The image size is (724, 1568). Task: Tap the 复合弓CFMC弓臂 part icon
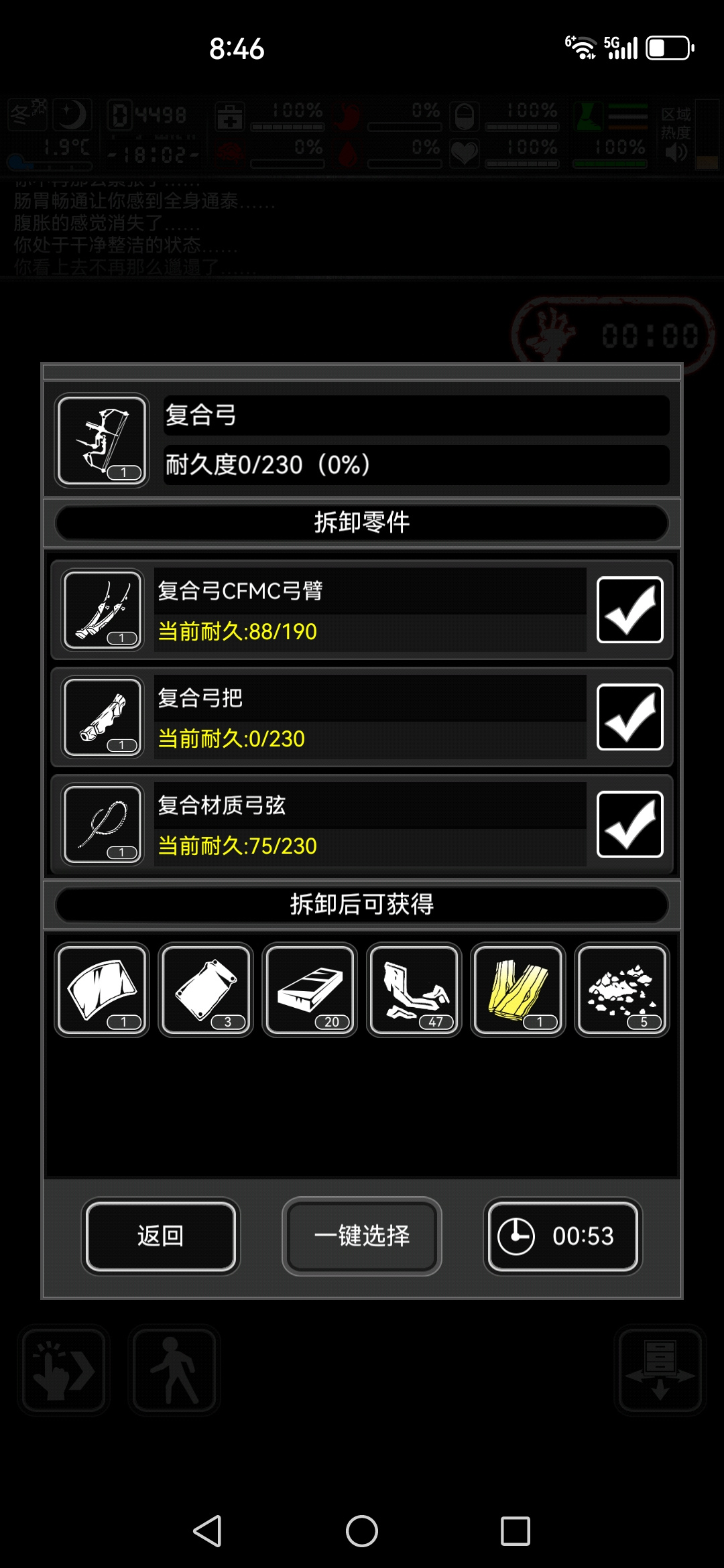[x=103, y=610]
